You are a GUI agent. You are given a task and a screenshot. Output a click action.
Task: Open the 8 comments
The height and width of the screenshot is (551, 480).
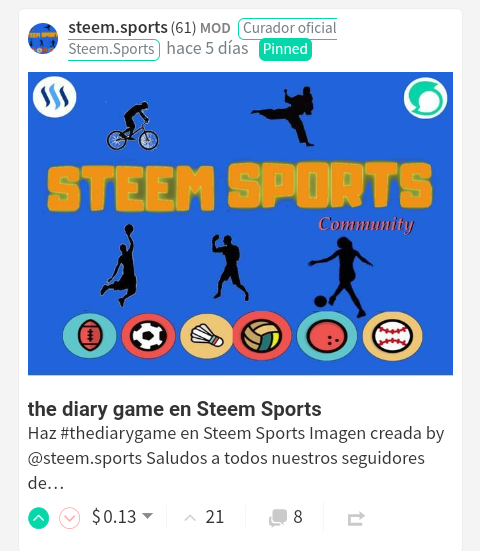[285, 517]
